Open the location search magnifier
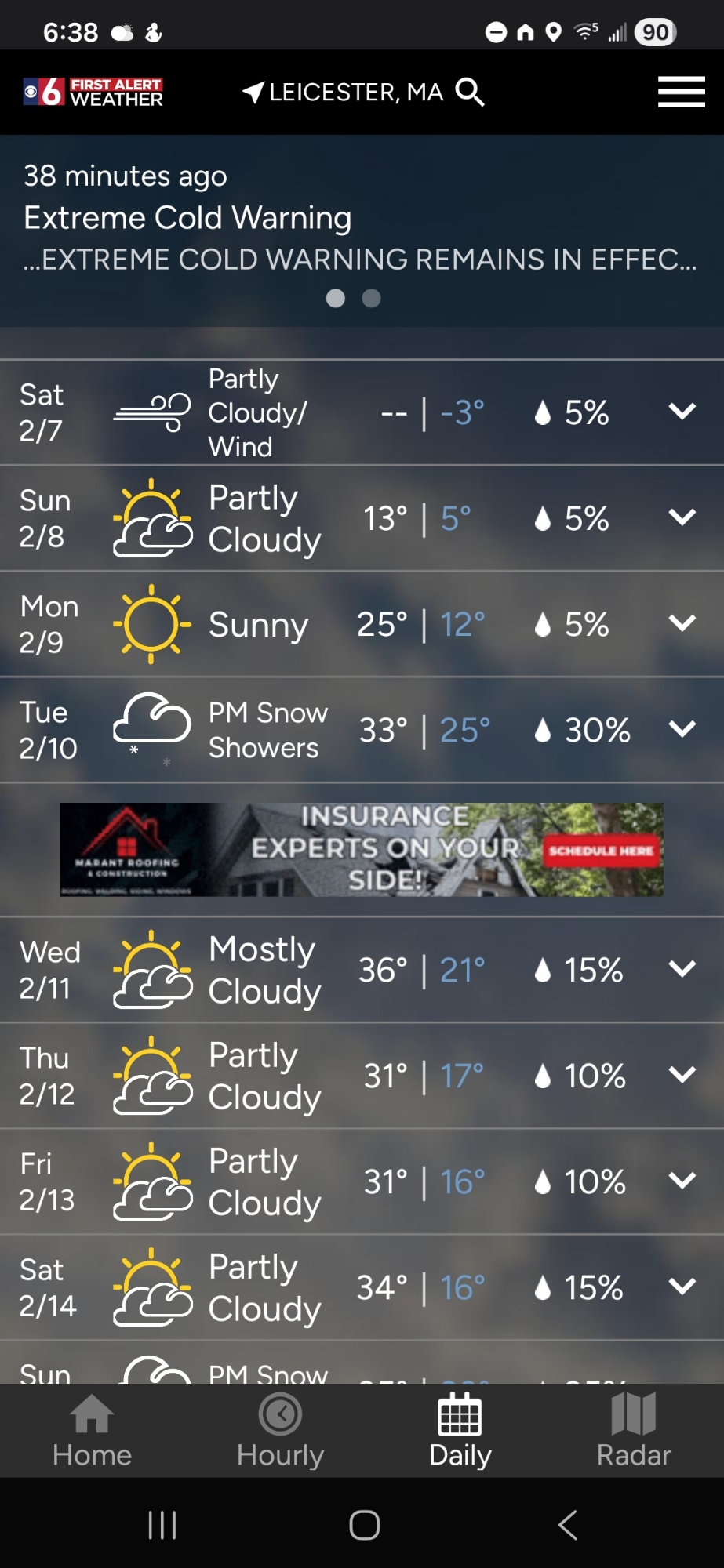This screenshot has height=1568, width=724. (x=470, y=93)
